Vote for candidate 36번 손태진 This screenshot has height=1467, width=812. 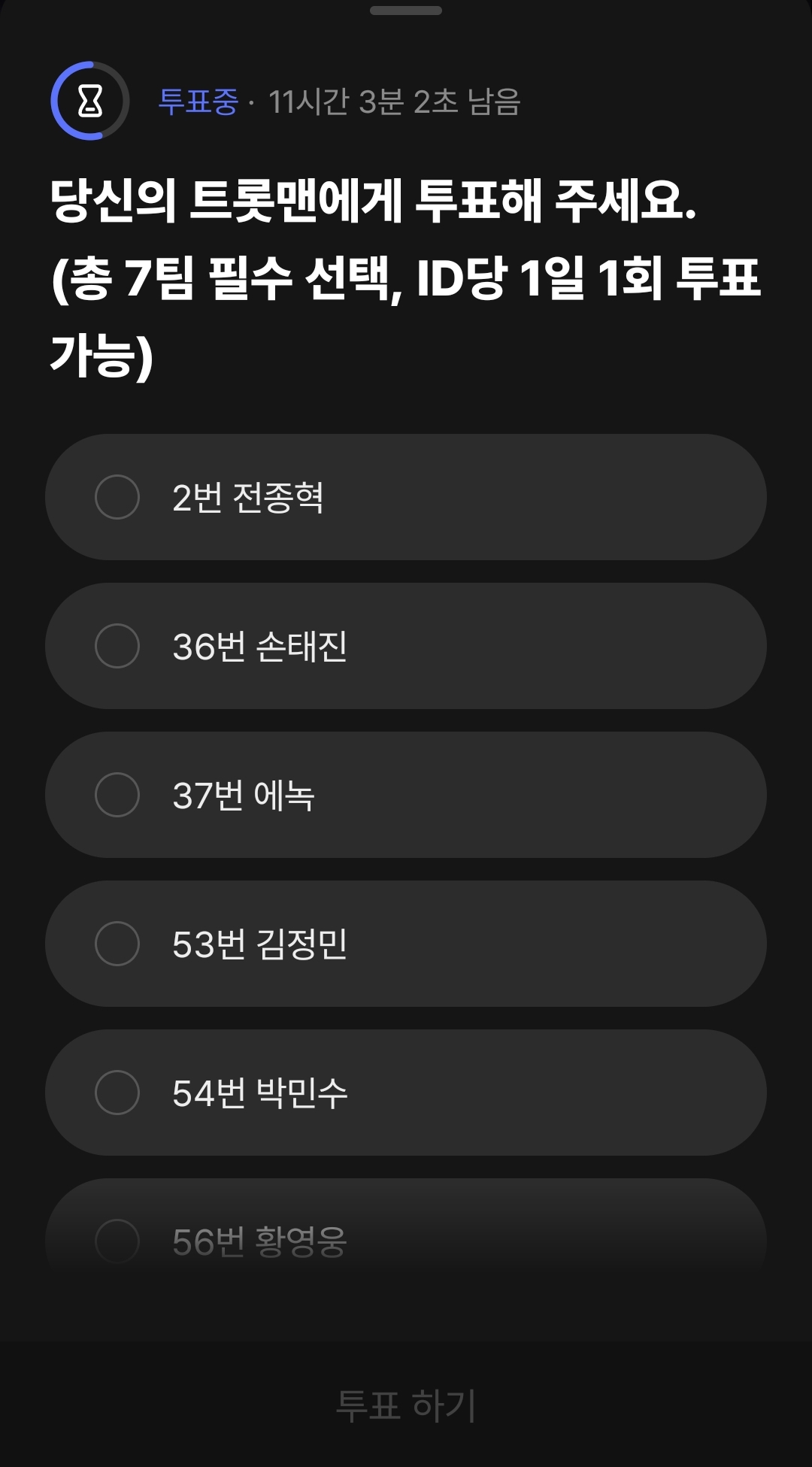pos(406,645)
